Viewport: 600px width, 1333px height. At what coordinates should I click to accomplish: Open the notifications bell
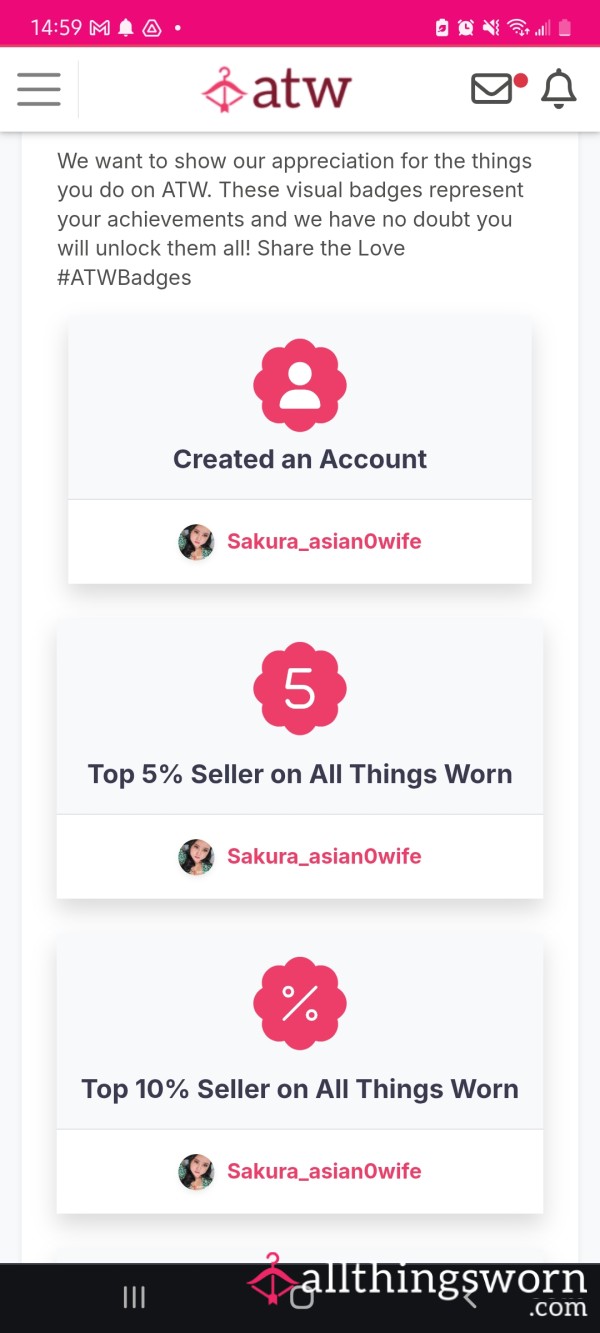tap(559, 89)
